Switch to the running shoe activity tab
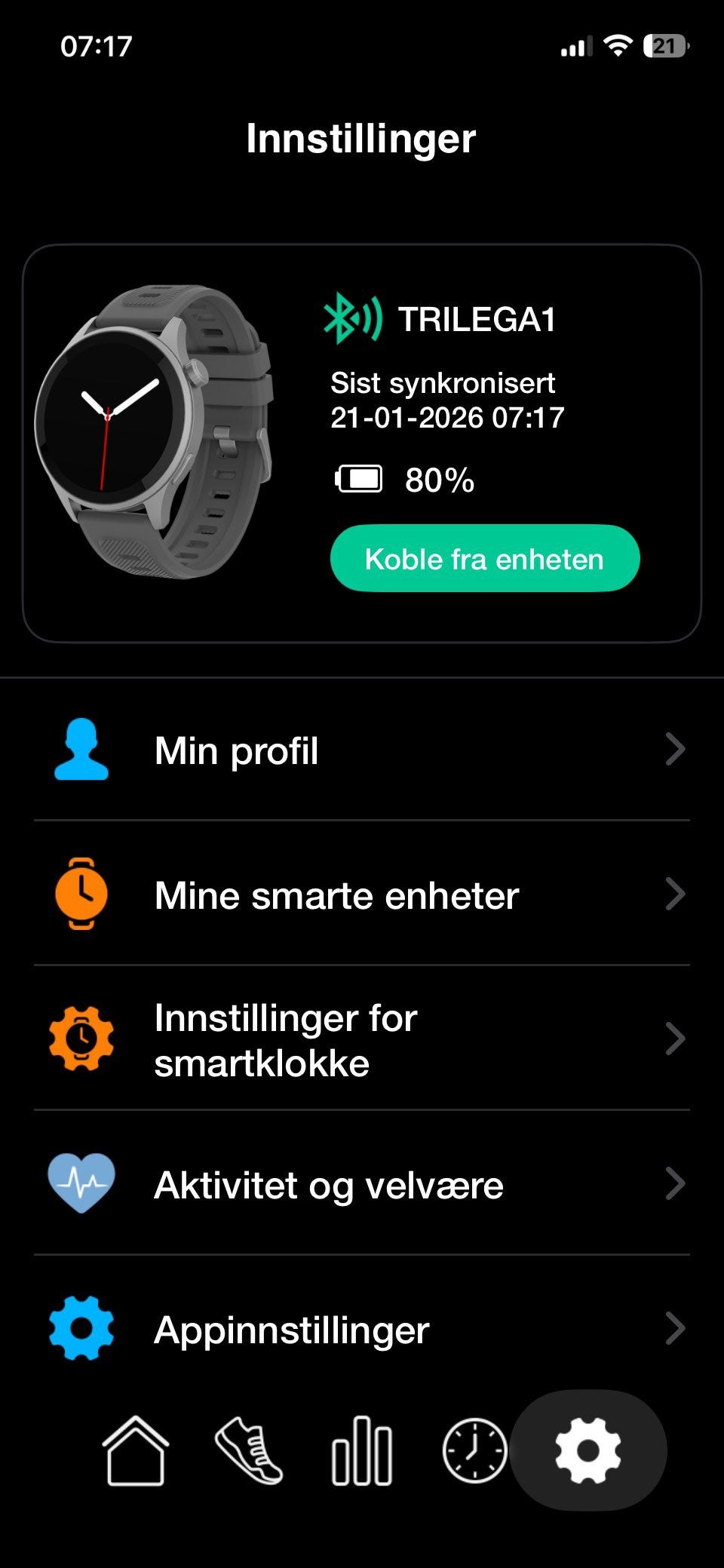Image resolution: width=724 pixels, height=1568 pixels. [x=249, y=1450]
